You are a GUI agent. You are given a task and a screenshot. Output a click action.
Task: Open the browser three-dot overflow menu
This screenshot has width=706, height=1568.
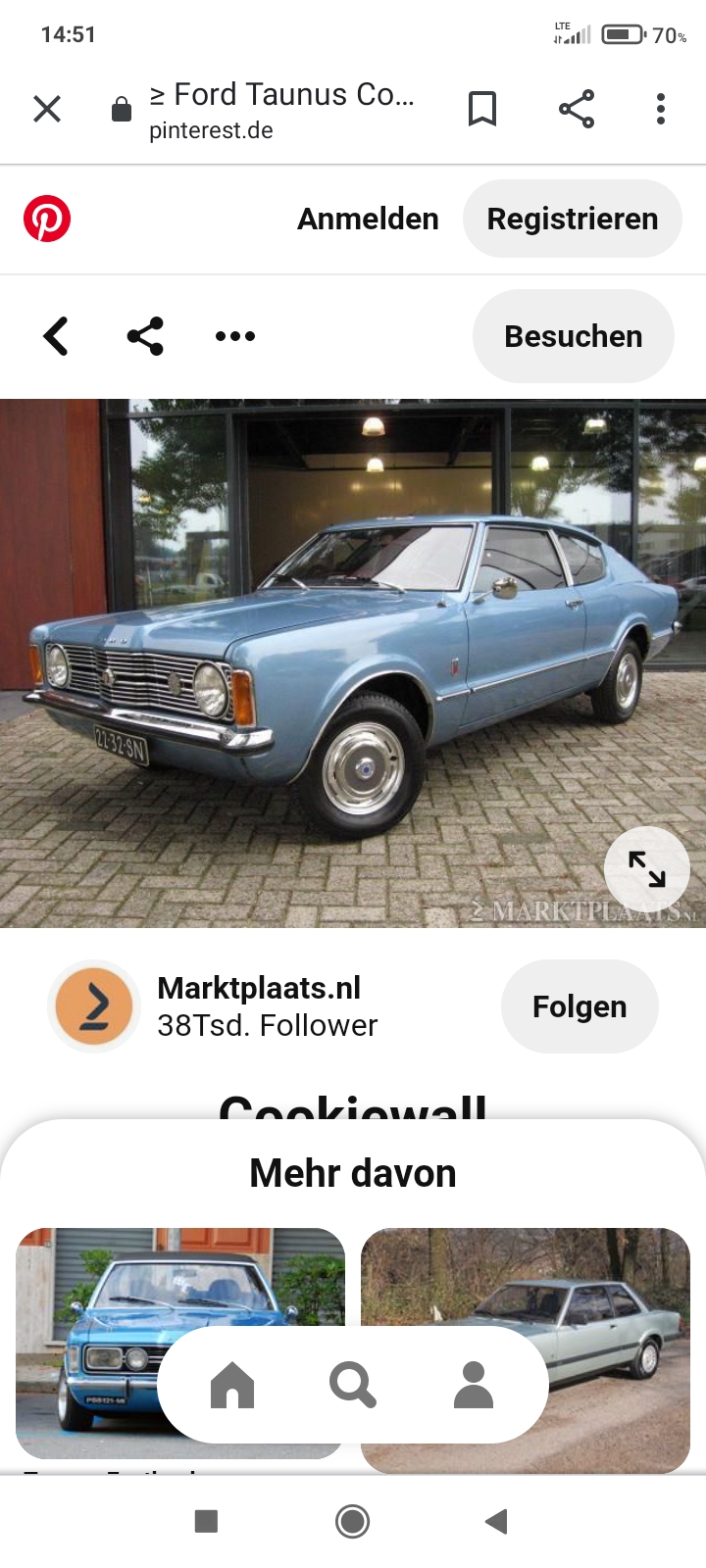661,109
